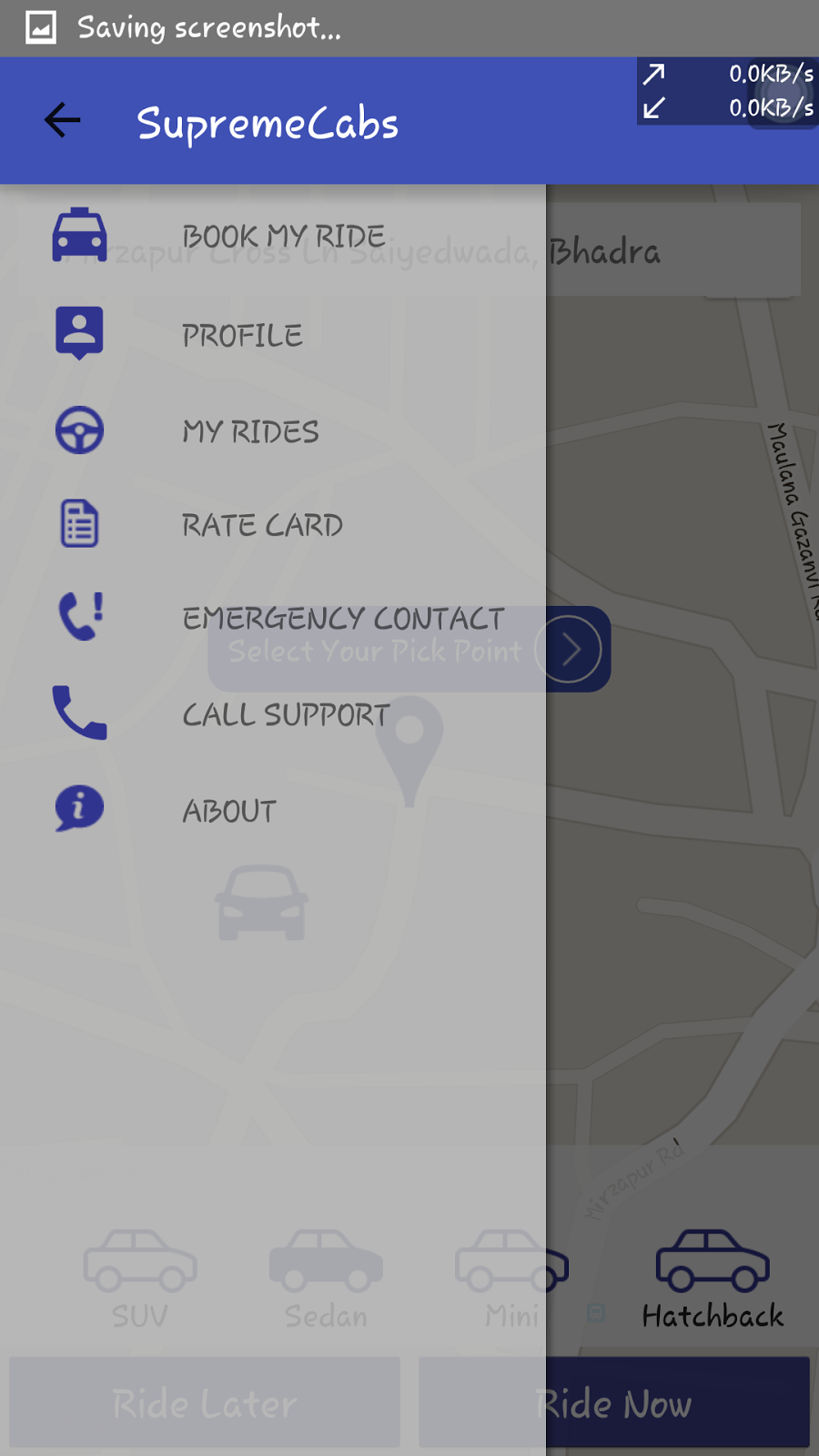Tap the back arrow in the app bar

pyautogui.click(x=62, y=120)
